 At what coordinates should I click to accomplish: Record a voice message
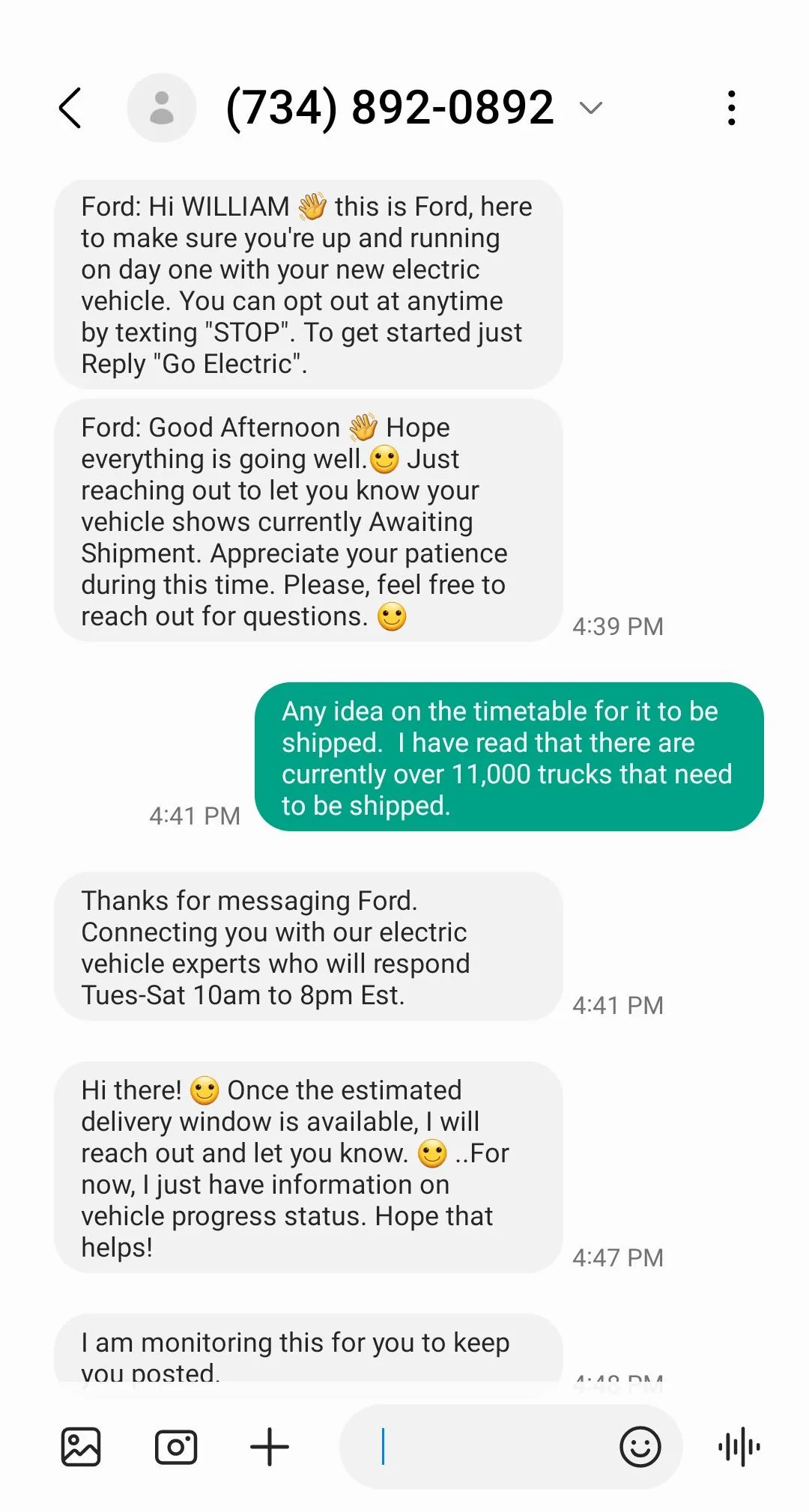[x=739, y=1447]
